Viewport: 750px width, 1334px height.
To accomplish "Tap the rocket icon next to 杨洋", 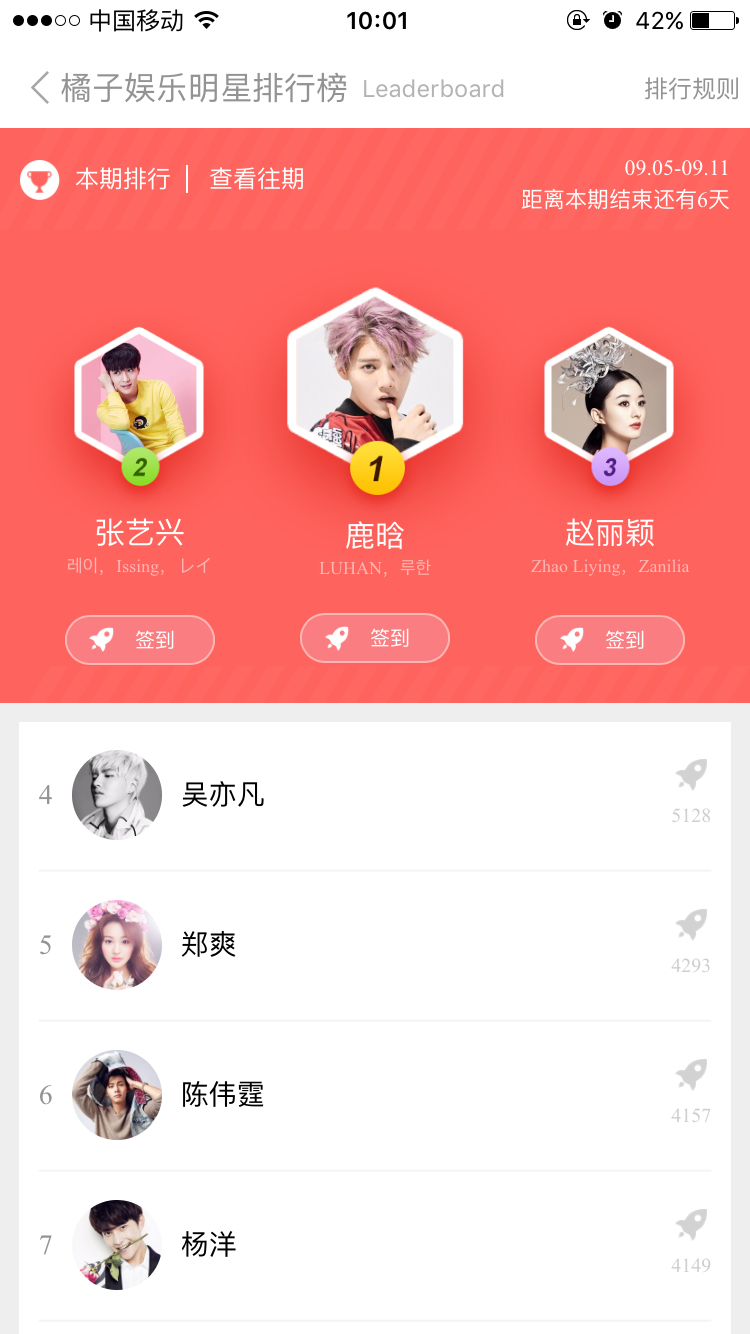I will click(691, 1225).
